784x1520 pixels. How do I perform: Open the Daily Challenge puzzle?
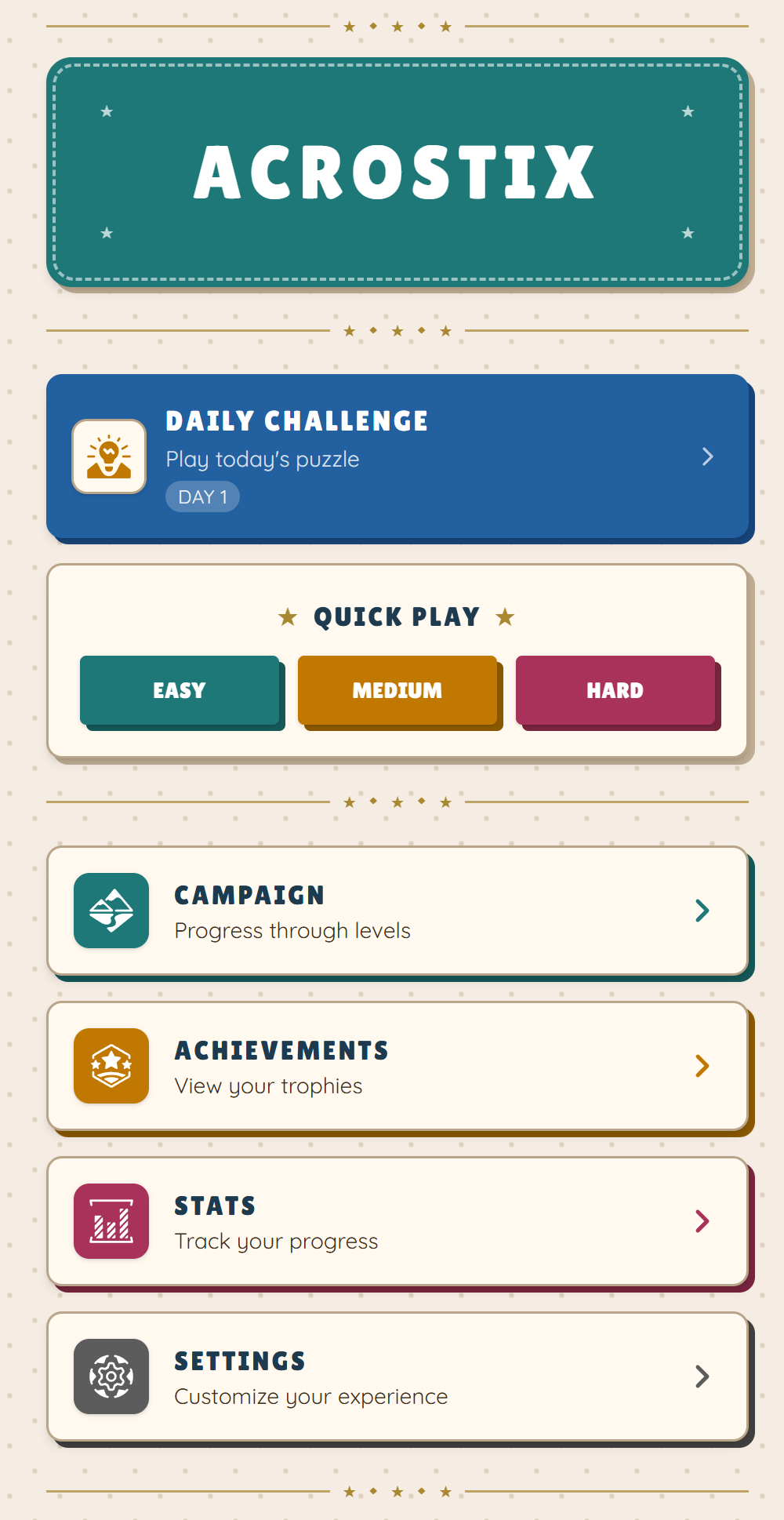(397, 456)
